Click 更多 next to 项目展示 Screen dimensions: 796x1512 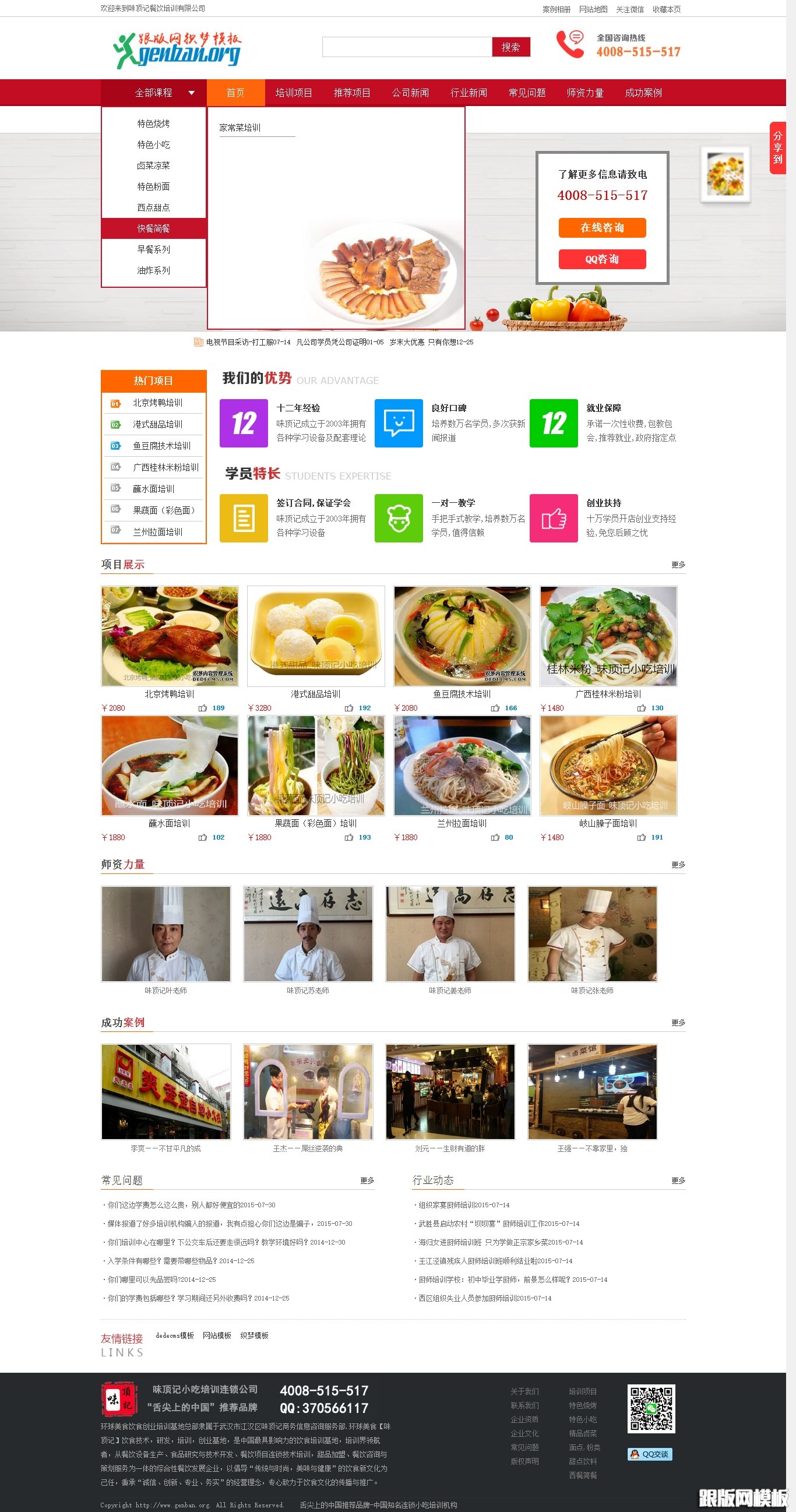pyautogui.click(x=679, y=565)
